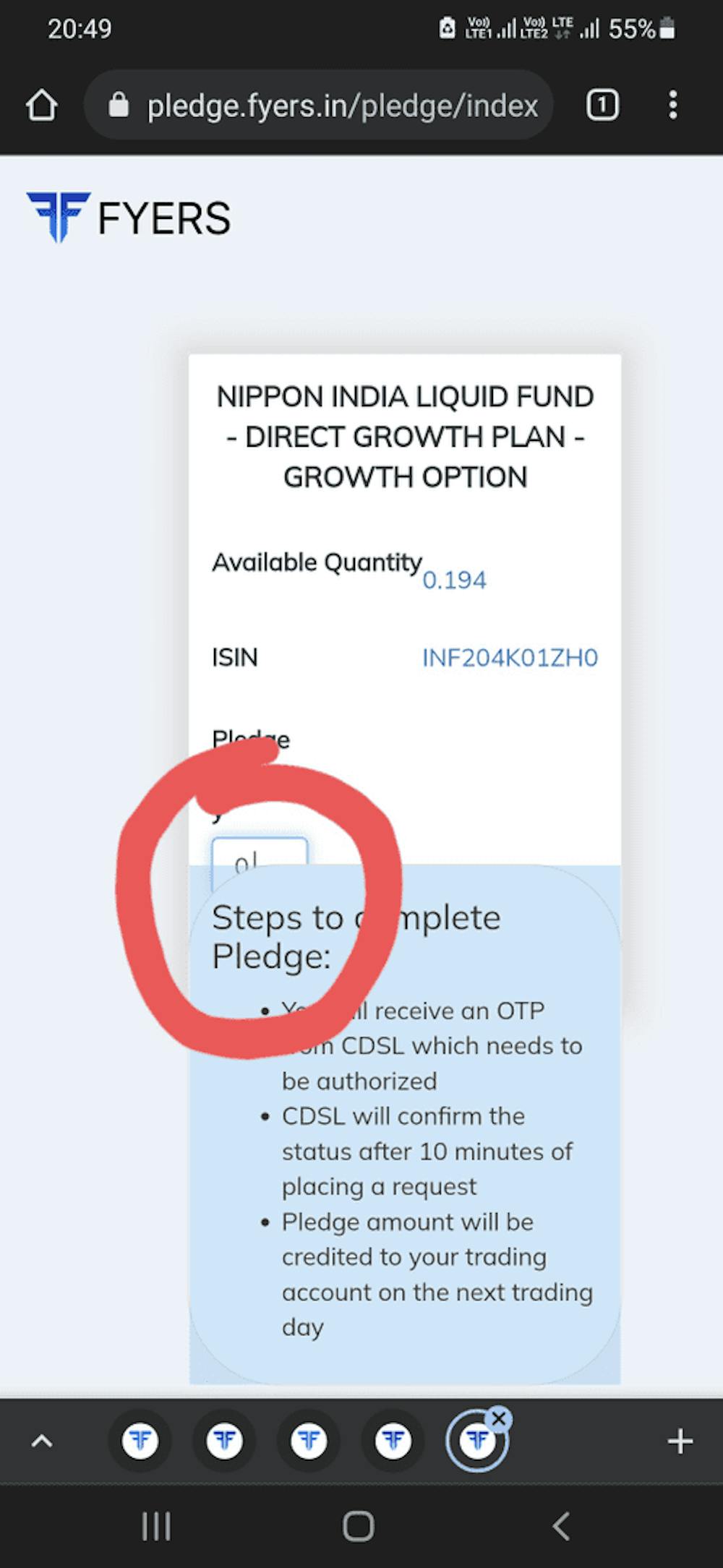This screenshot has width=723, height=1568.
Task: Close the active FYERS tab
Action: click(500, 1418)
